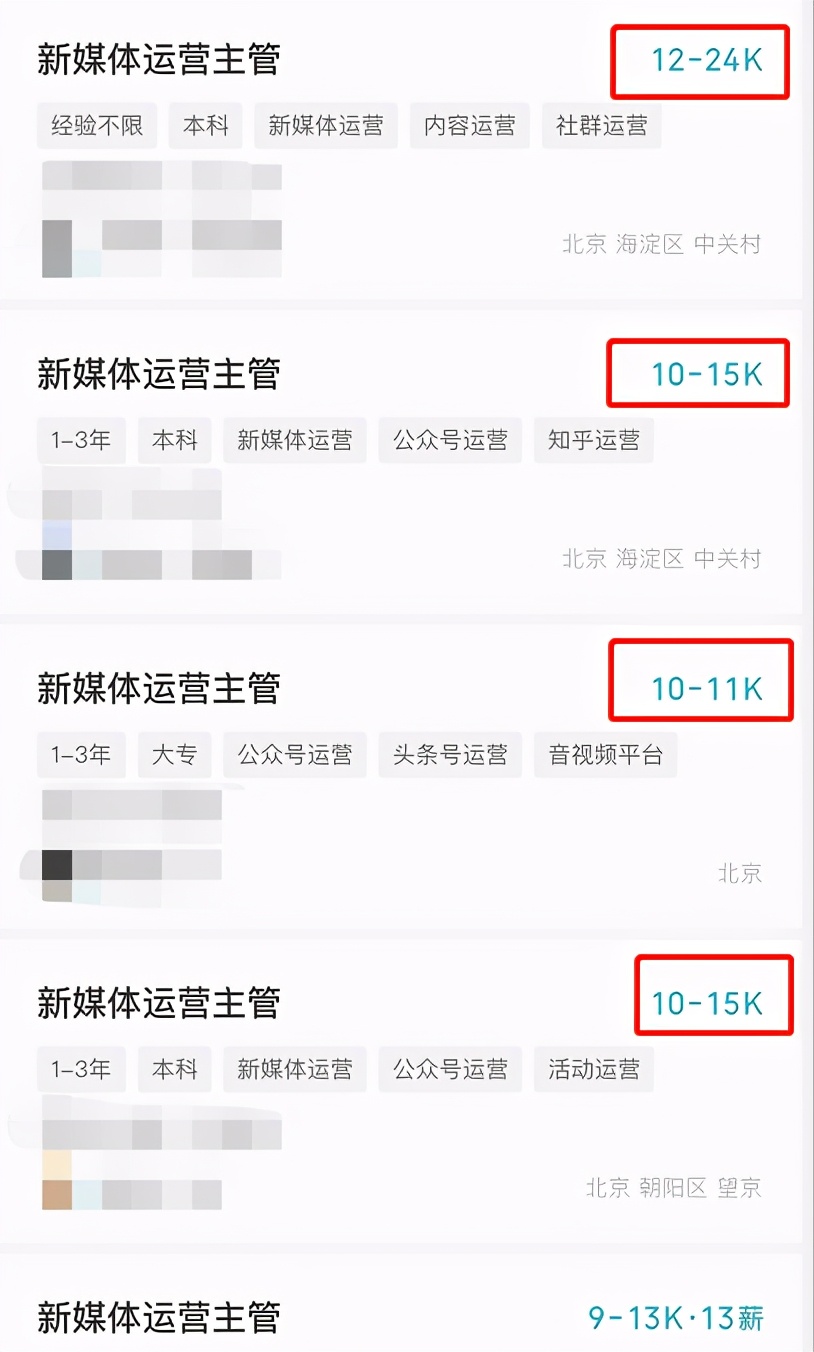Click the 社群运营 tag on first listing
The height and width of the screenshot is (1352, 814).
pyautogui.click(x=601, y=126)
